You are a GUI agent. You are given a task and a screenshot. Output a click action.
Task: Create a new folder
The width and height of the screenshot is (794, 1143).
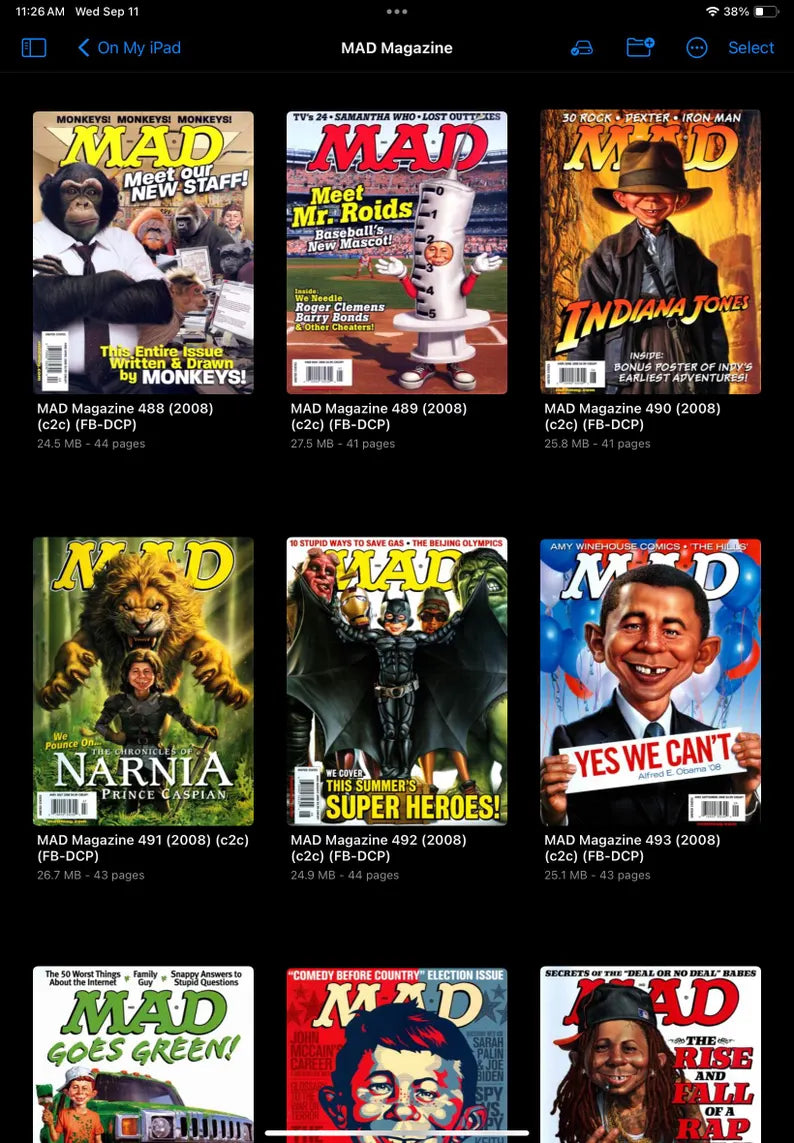tap(640, 47)
